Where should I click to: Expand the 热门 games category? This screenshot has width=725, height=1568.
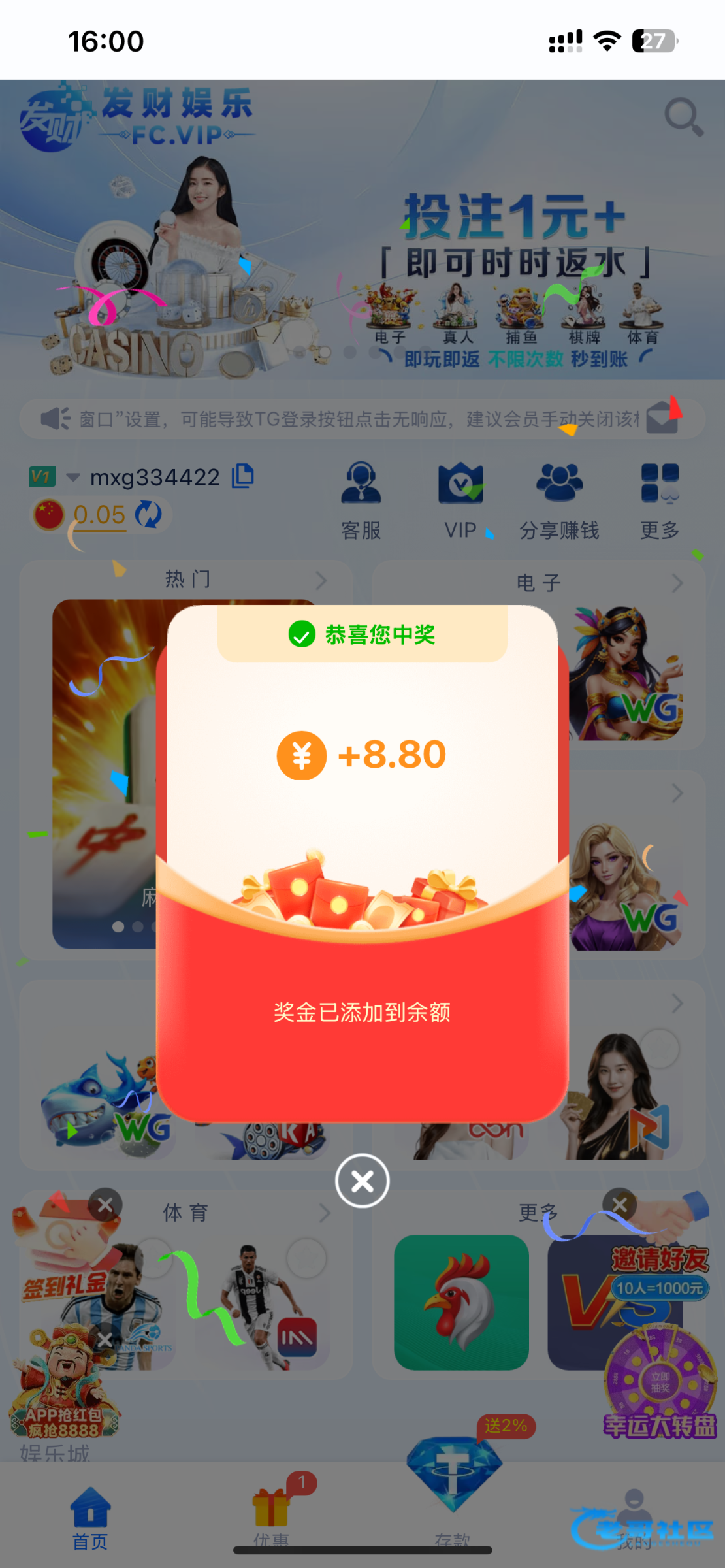point(321,580)
